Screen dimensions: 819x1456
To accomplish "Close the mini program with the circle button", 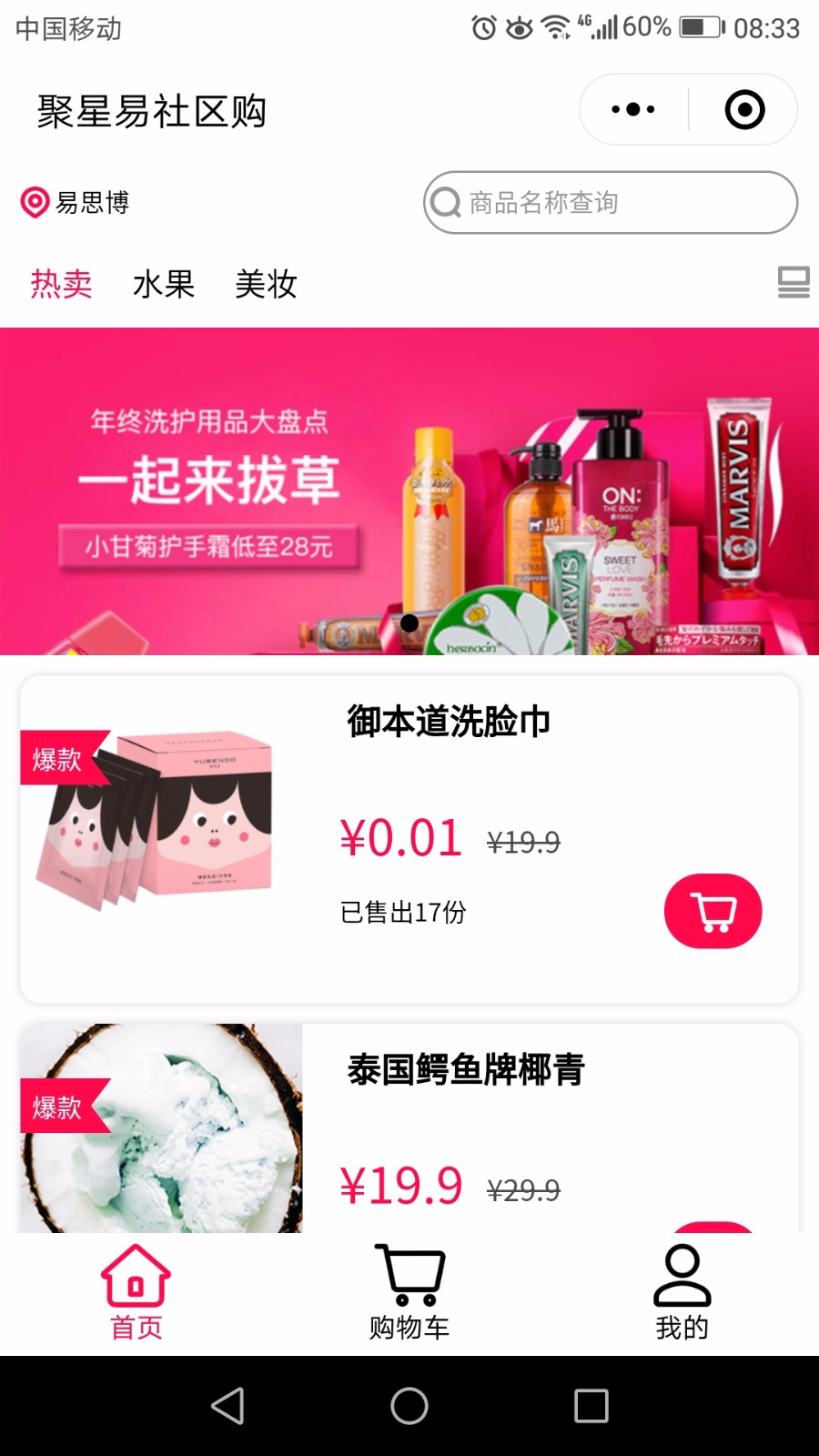I will click(x=744, y=109).
